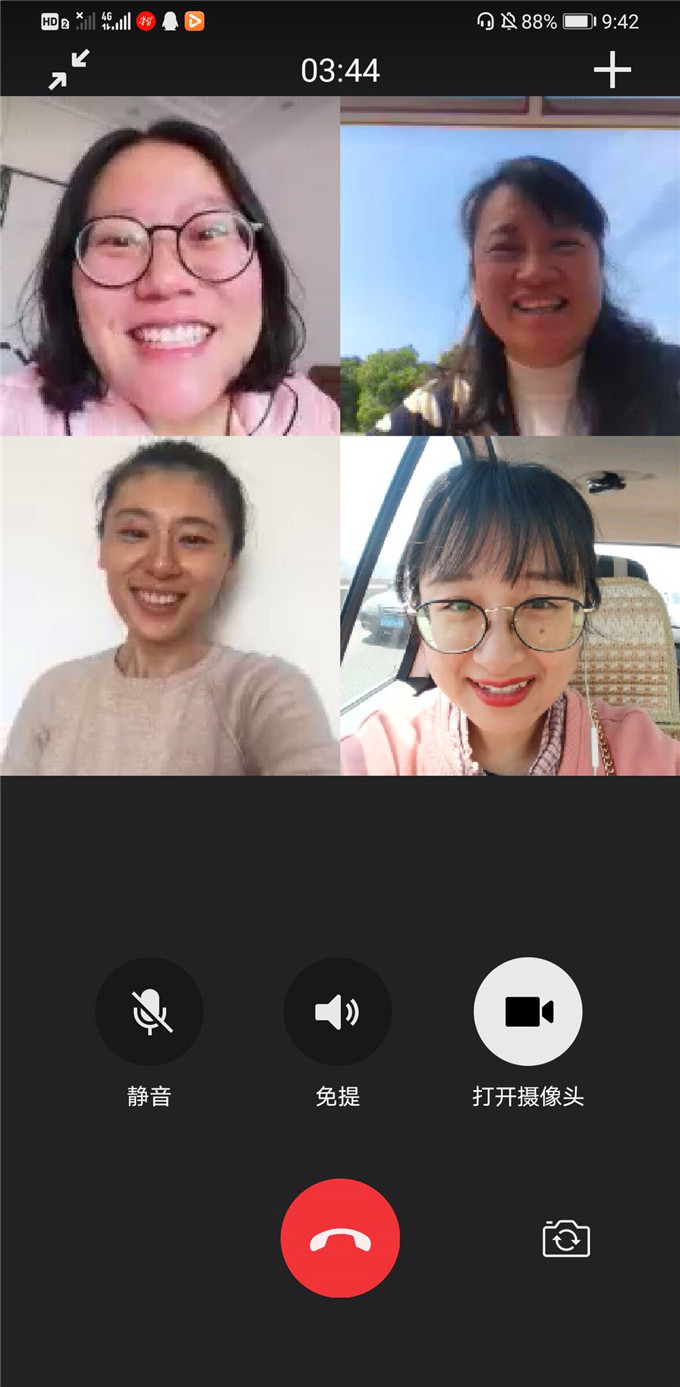Add a participant with the plus icon
This screenshot has height=1387, width=680.
[612, 70]
